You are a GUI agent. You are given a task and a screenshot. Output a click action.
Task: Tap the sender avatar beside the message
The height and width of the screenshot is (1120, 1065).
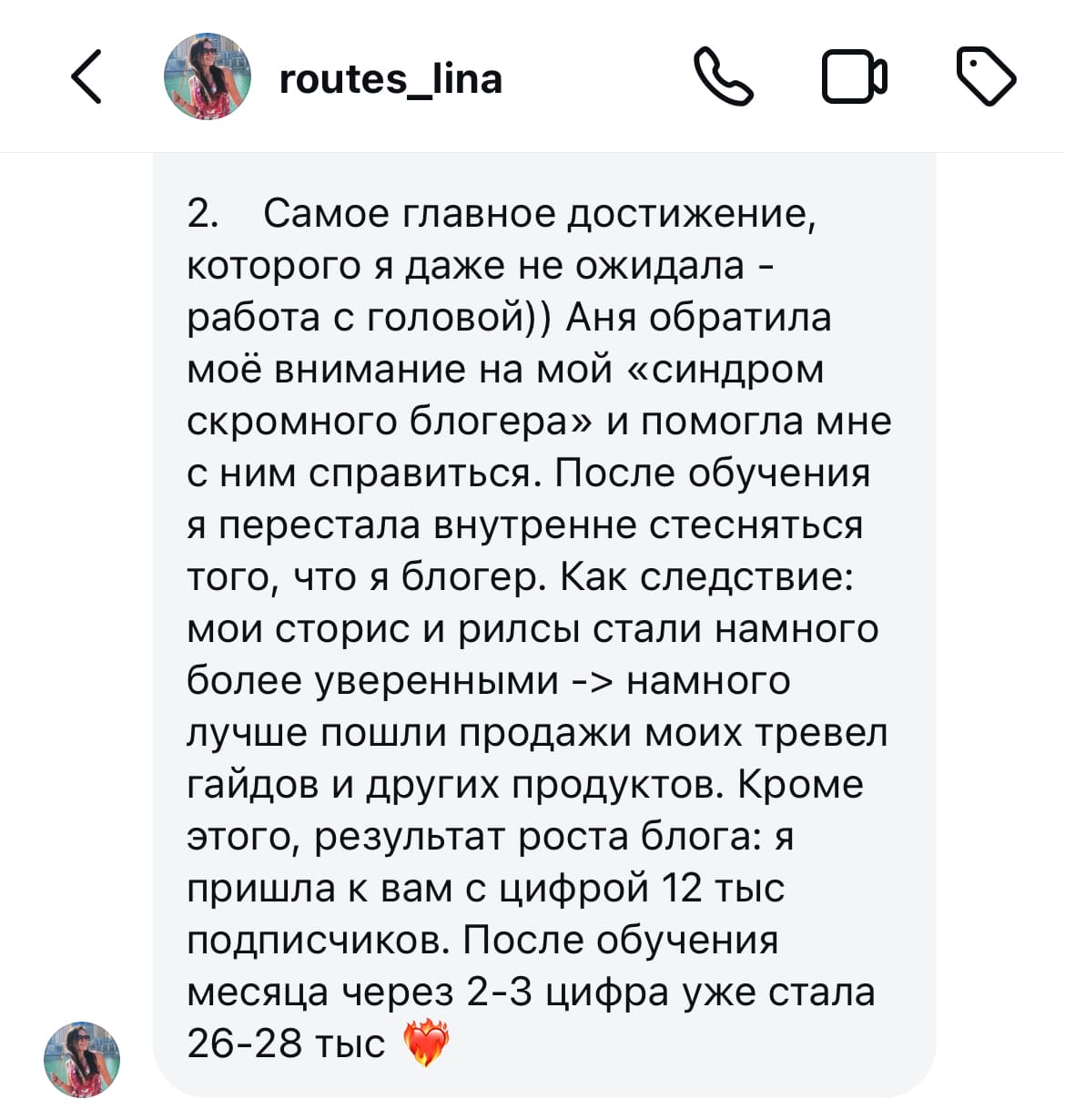(x=82, y=1059)
